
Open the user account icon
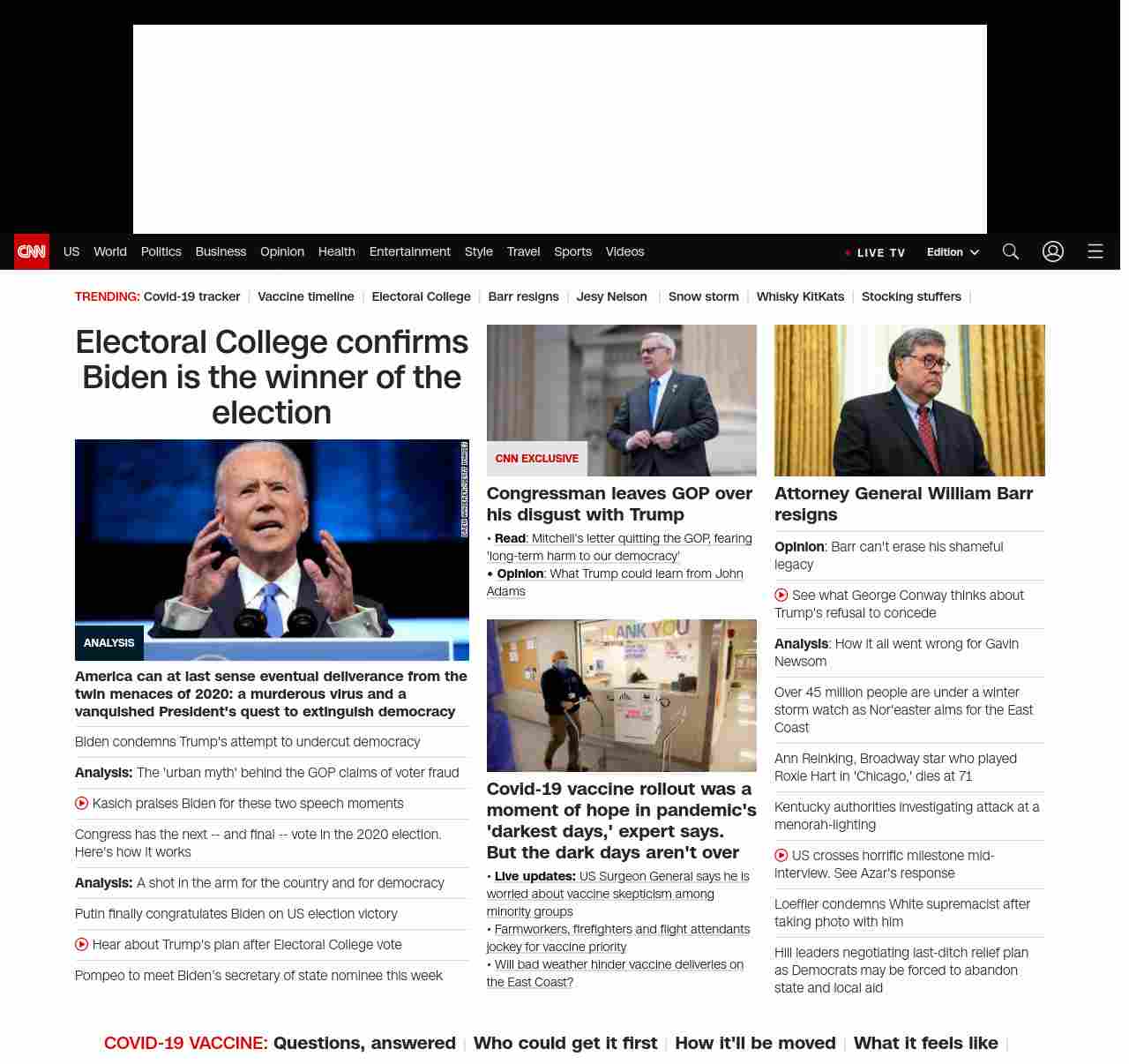click(x=1053, y=251)
